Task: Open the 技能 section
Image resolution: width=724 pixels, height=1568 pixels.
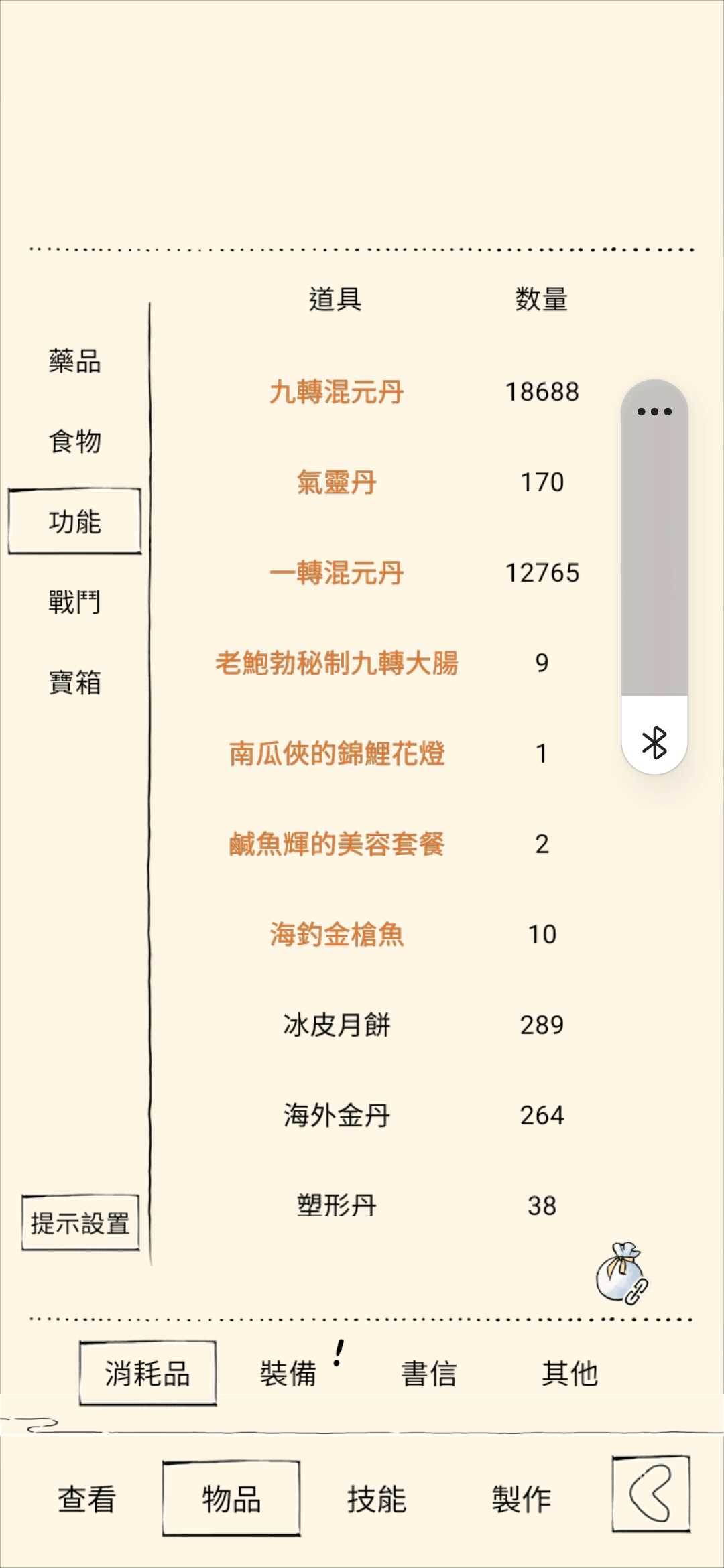Action: click(x=377, y=1499)
